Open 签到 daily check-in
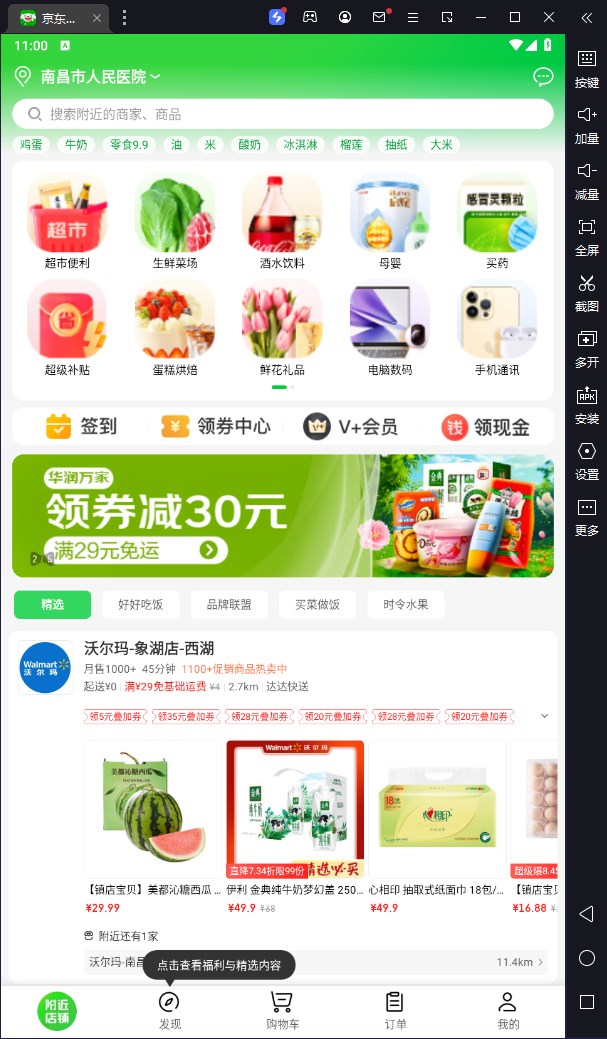Screen dimensions: 607x1039 [x=82, y=426]
